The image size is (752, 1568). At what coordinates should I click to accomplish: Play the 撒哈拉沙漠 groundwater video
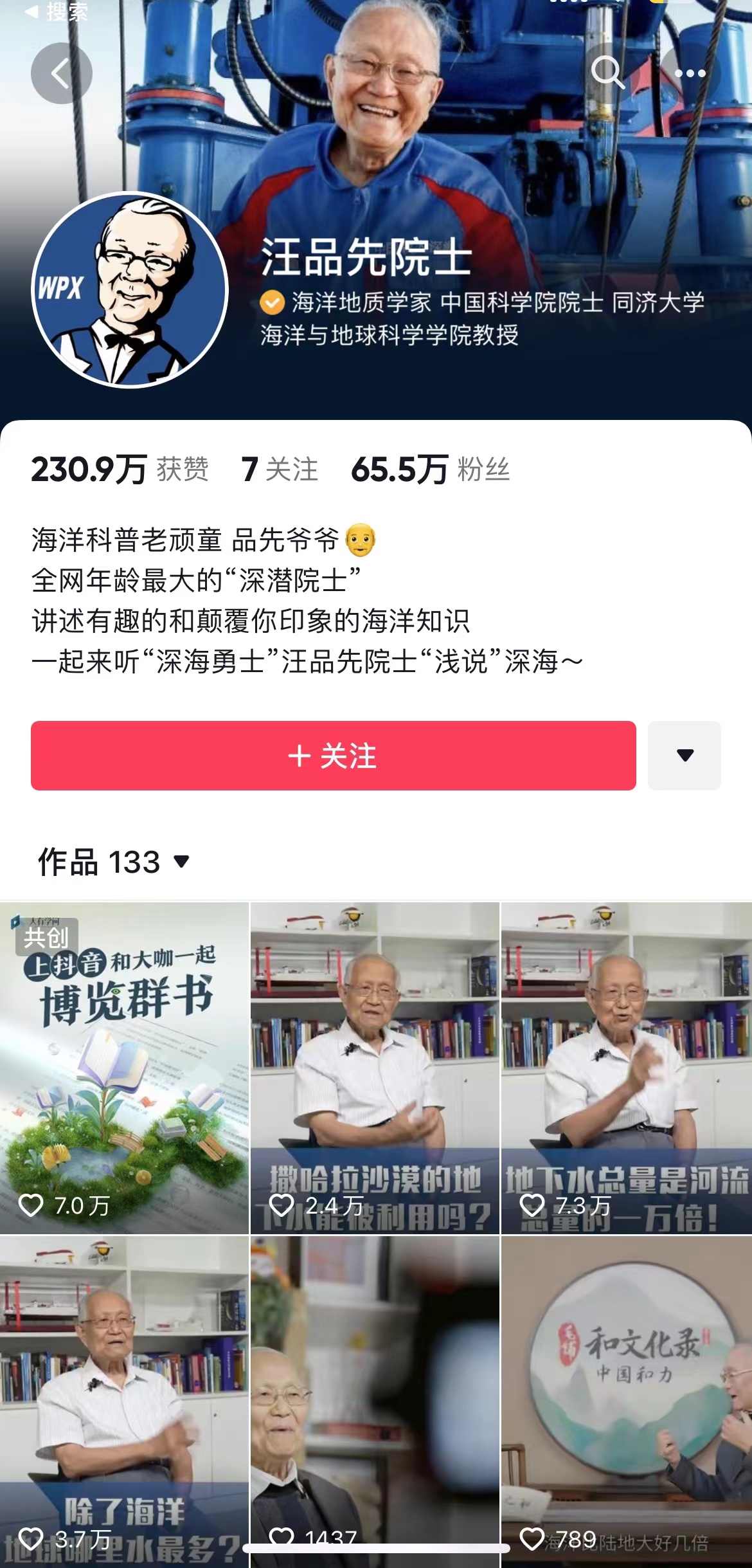(x=375, y=1068)
